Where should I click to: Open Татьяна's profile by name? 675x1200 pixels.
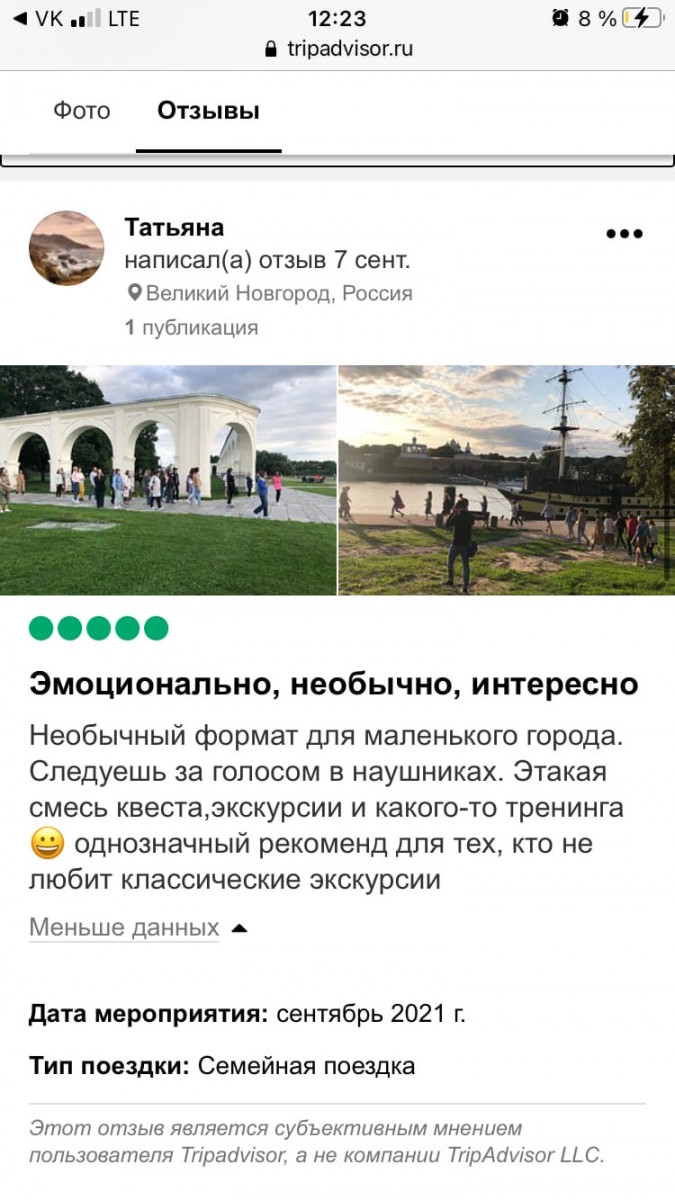tap(174, 227)
